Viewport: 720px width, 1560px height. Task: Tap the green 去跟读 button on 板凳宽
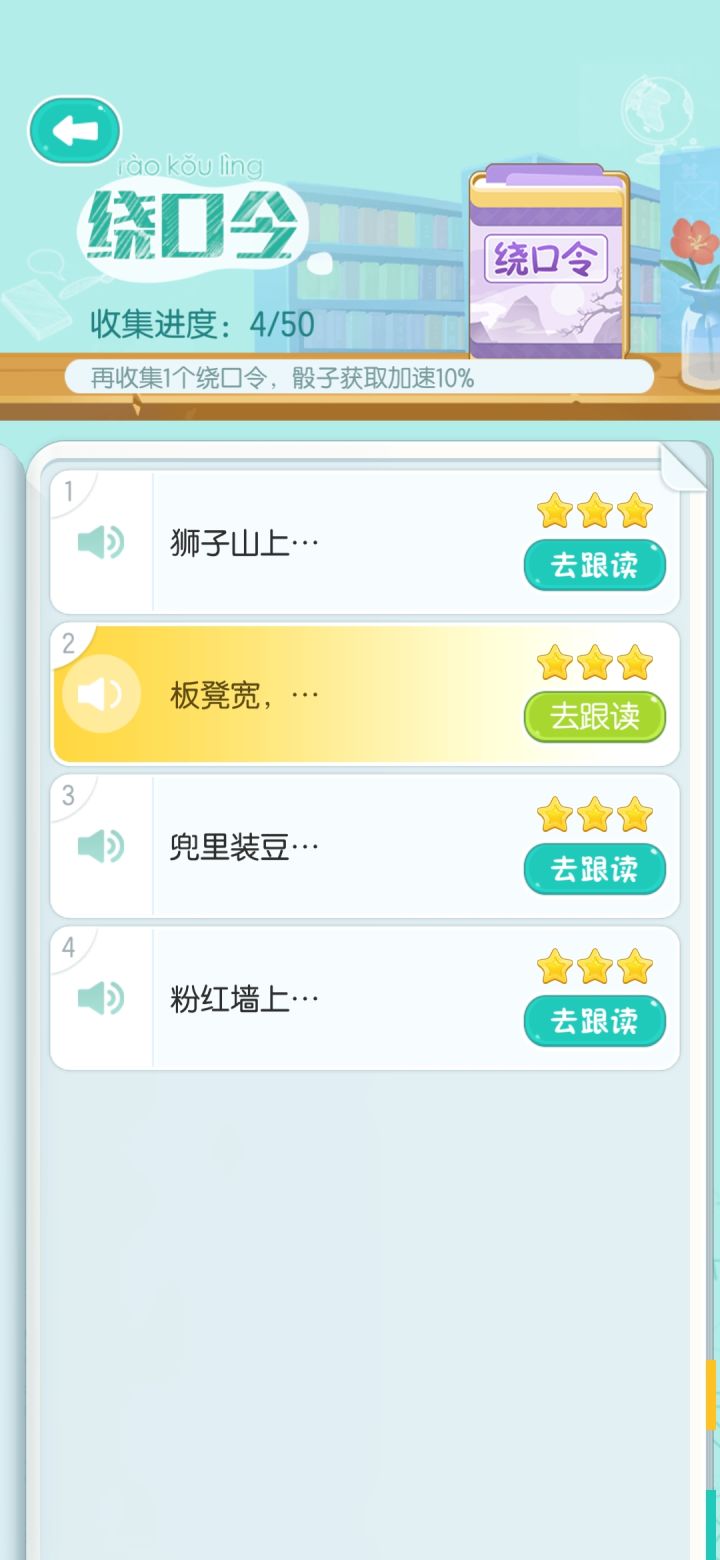pyautogui.click(x=594, y=717)
